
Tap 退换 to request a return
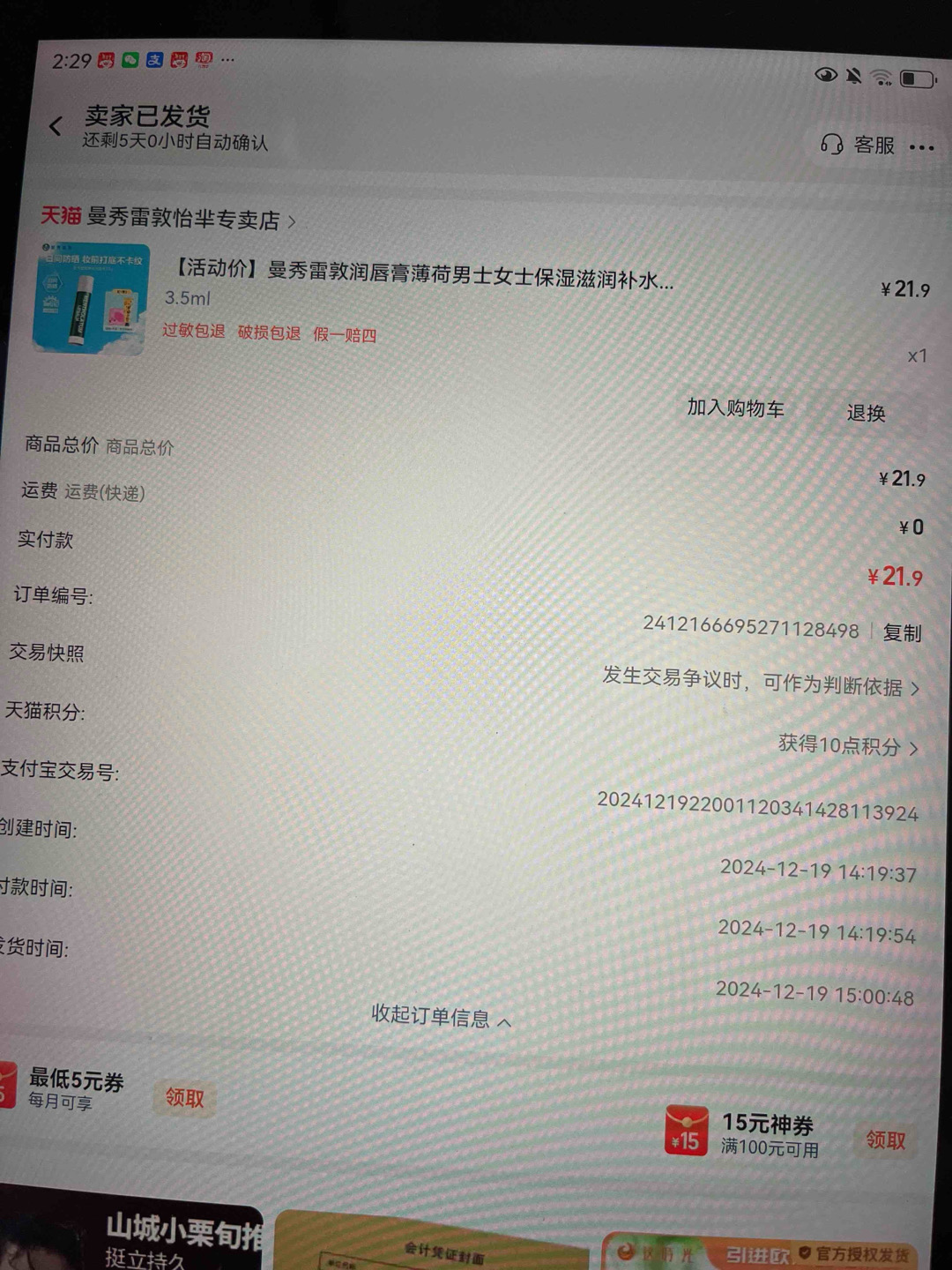(x=866, y=413)
